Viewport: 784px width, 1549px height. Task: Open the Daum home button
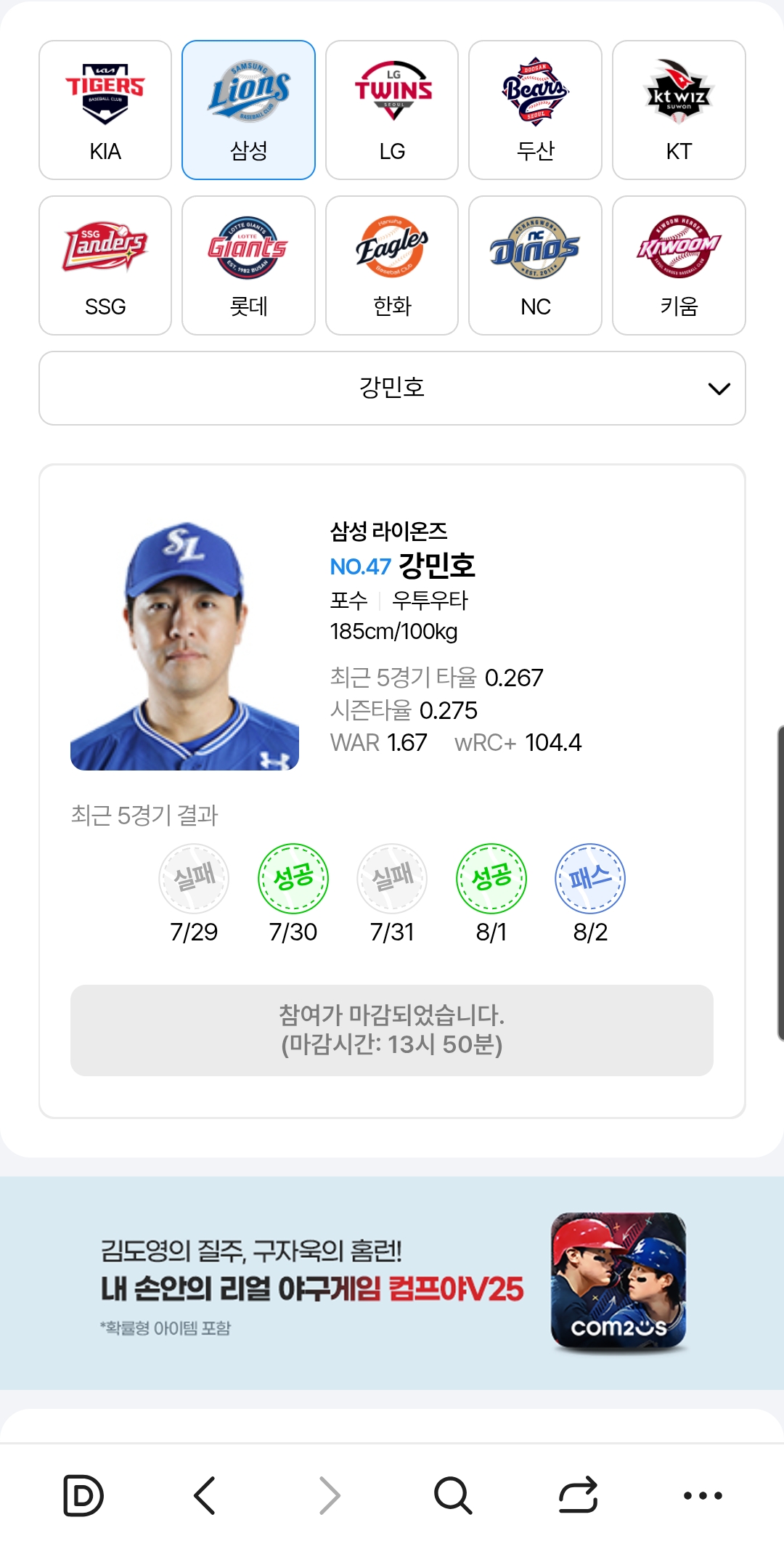click(83, 1496)
